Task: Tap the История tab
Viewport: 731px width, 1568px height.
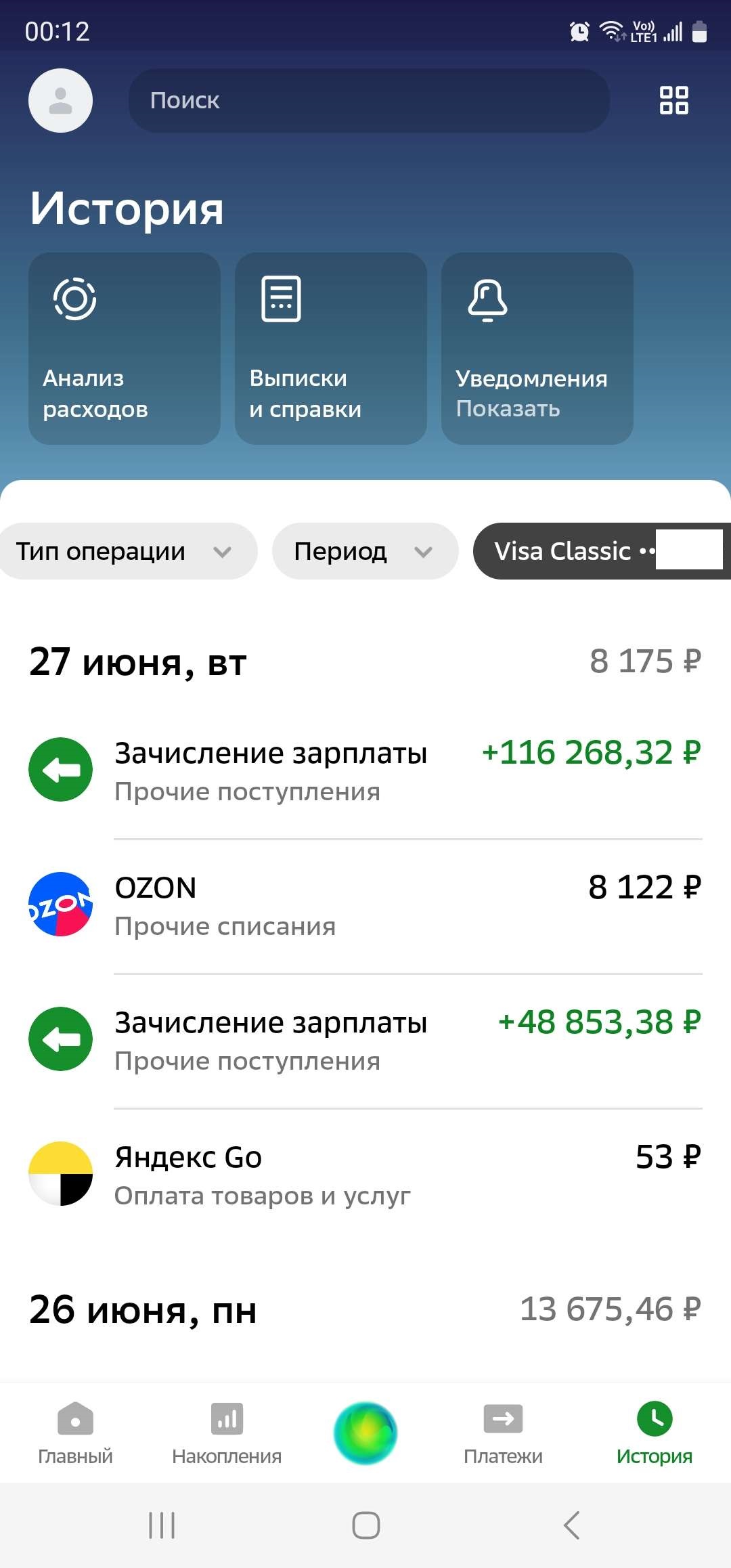Action: tap(654, 1432)
